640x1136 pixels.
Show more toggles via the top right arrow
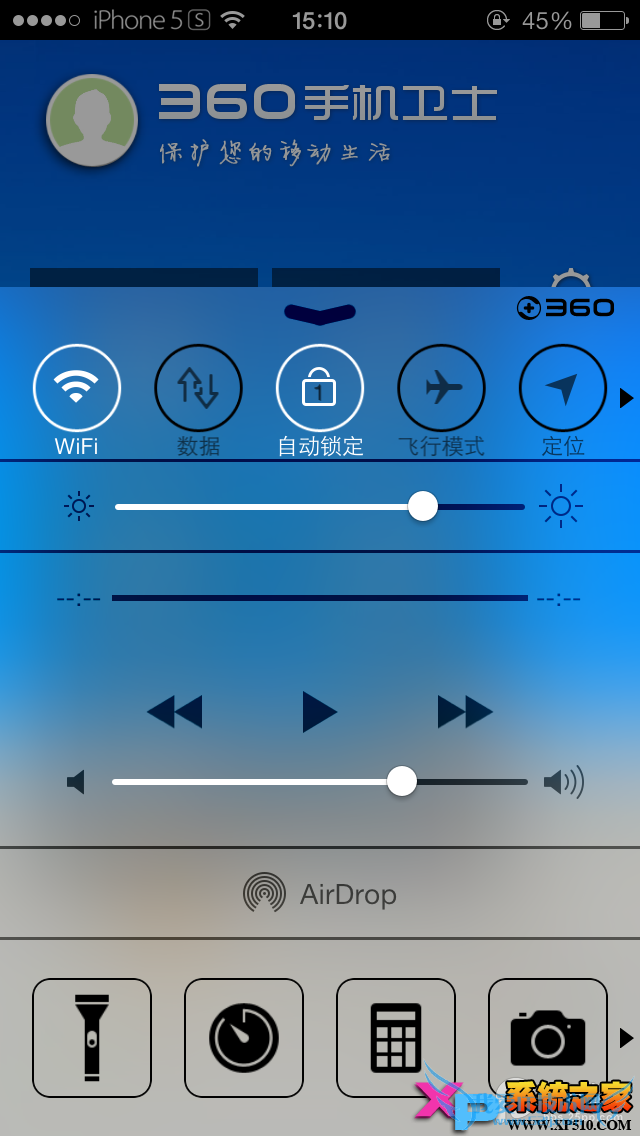click(626, 398)
